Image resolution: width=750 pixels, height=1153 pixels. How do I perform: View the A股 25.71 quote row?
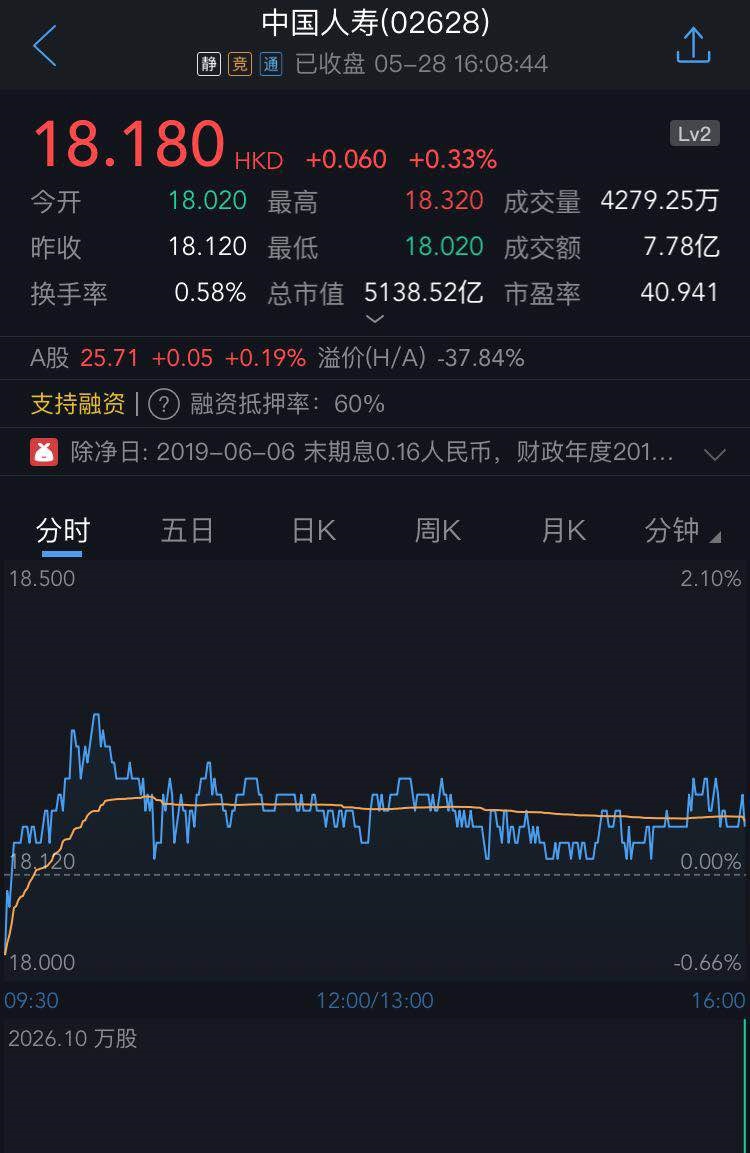tap(277, 358)
